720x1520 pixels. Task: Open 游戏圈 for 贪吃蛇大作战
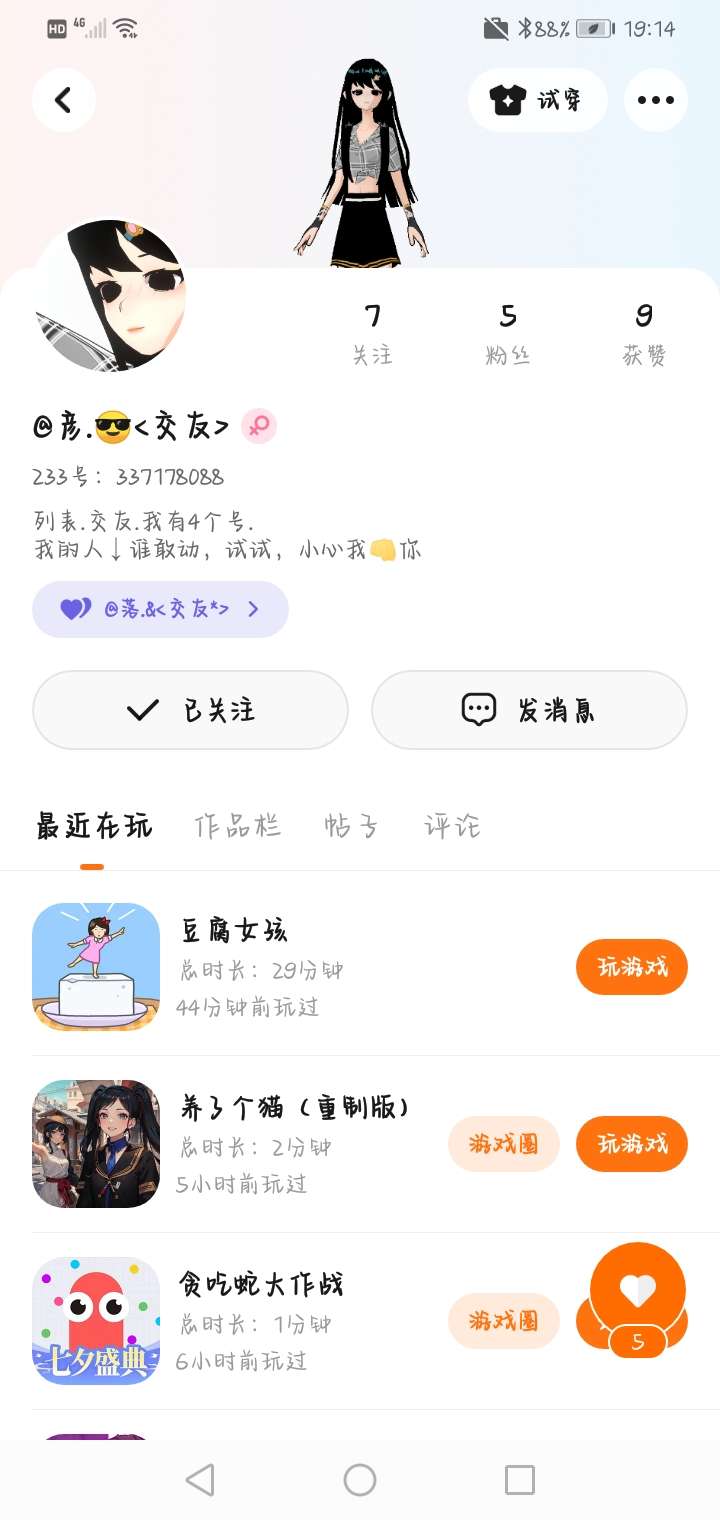click(503, 1321)
